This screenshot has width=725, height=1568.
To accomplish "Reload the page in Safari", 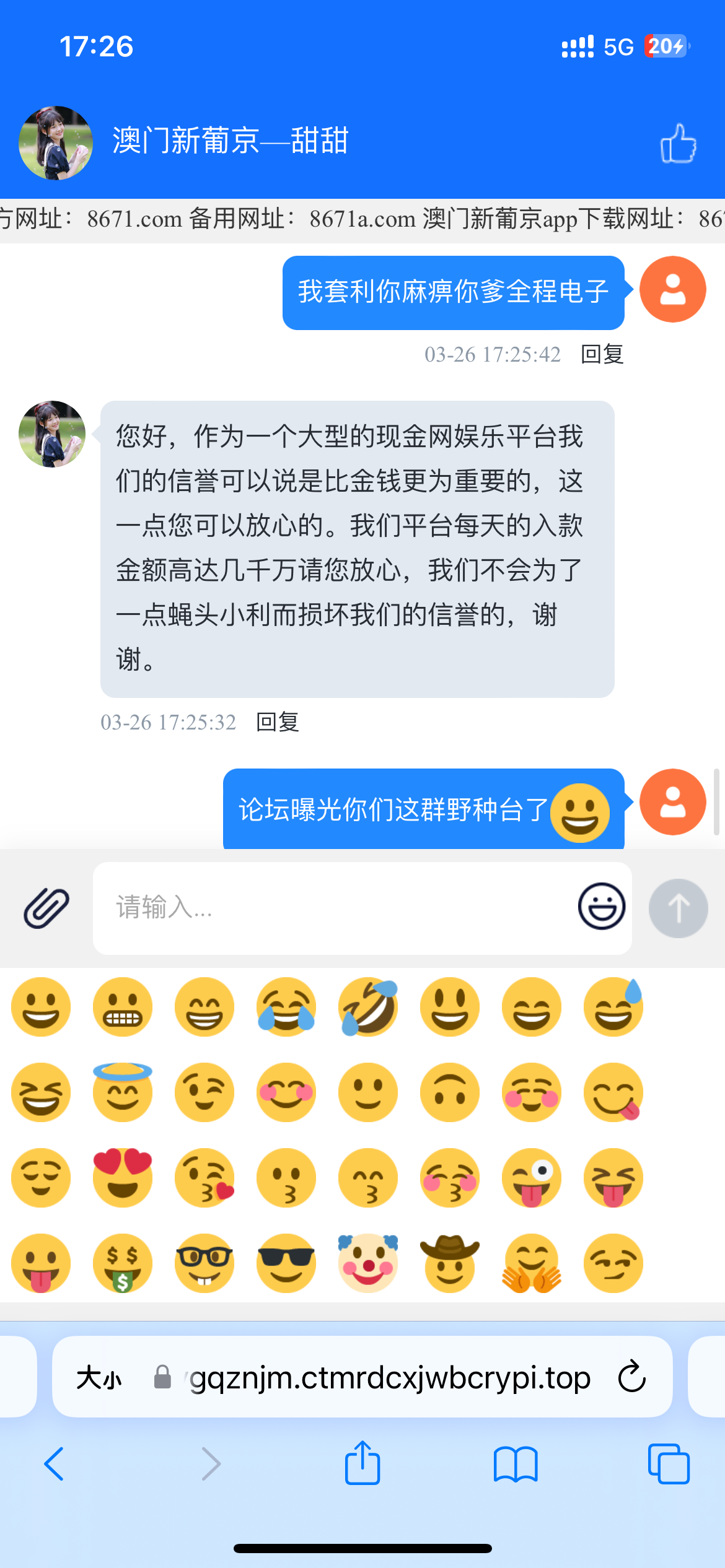I will 632,1377.
